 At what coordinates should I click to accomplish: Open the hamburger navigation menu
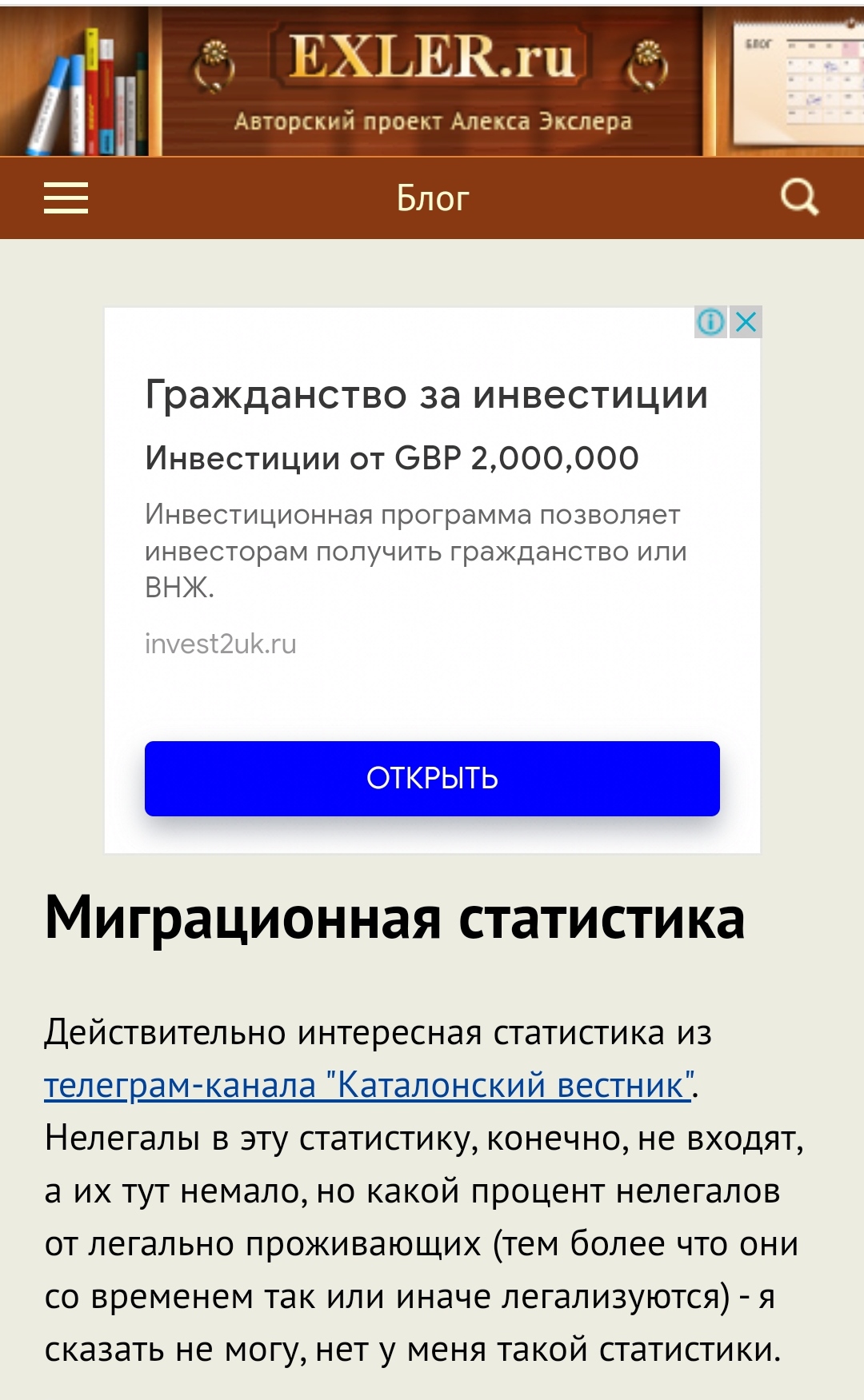coord(66,197)
